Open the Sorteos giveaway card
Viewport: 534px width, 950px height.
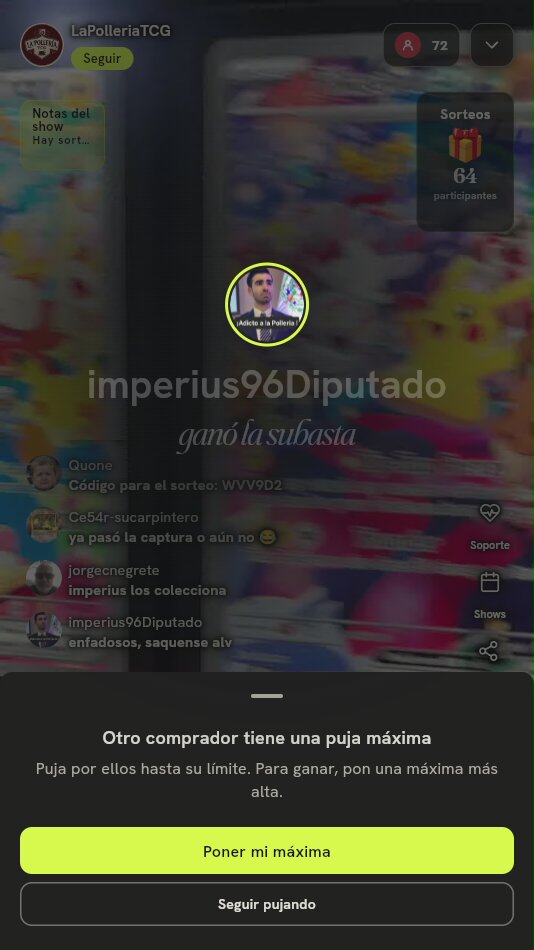(465, 162)
